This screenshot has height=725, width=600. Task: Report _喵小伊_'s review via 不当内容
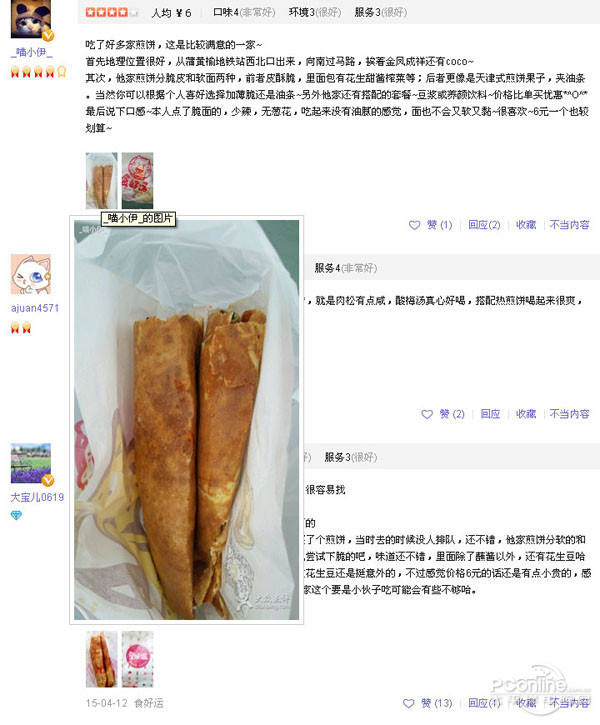[x=569, y=225]
